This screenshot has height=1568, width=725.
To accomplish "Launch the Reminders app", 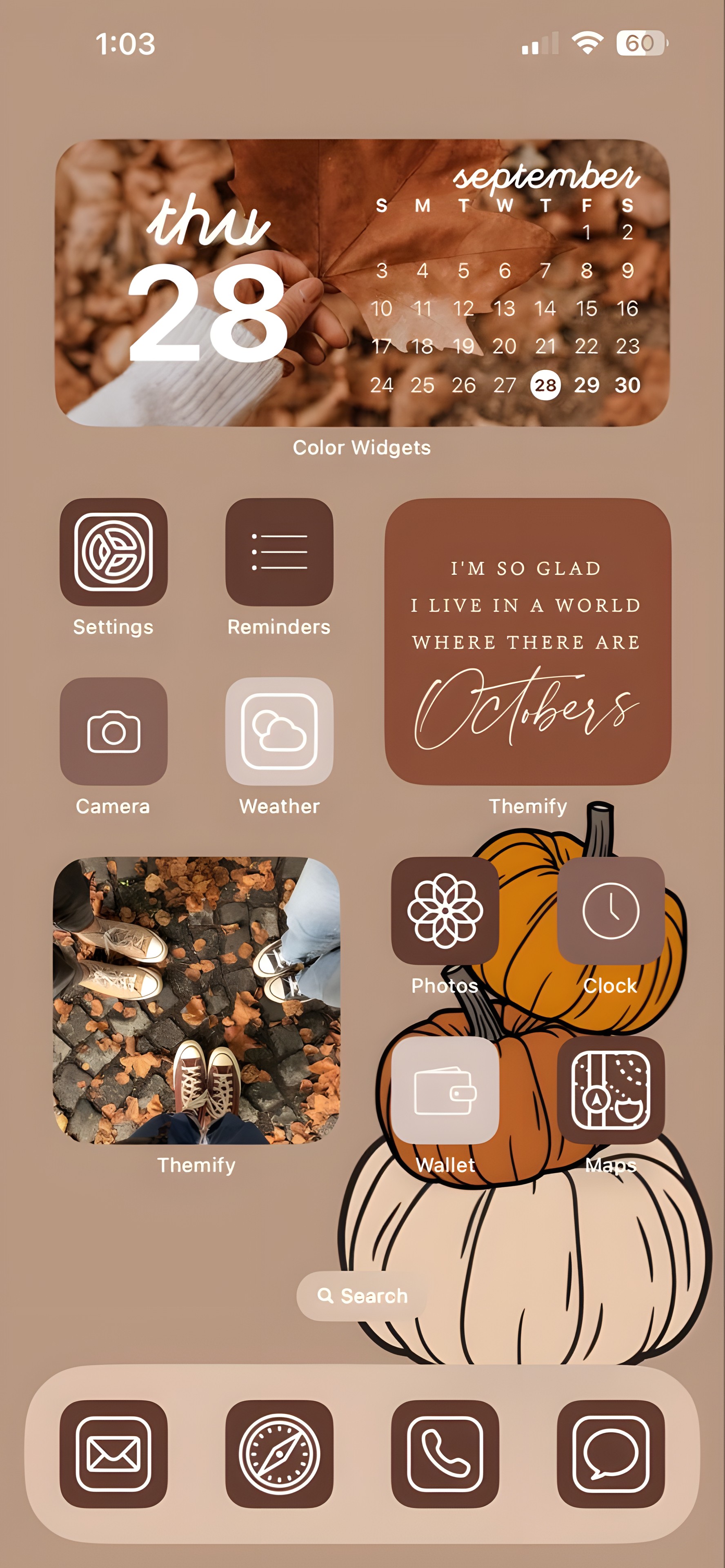I will click(279, 552).
